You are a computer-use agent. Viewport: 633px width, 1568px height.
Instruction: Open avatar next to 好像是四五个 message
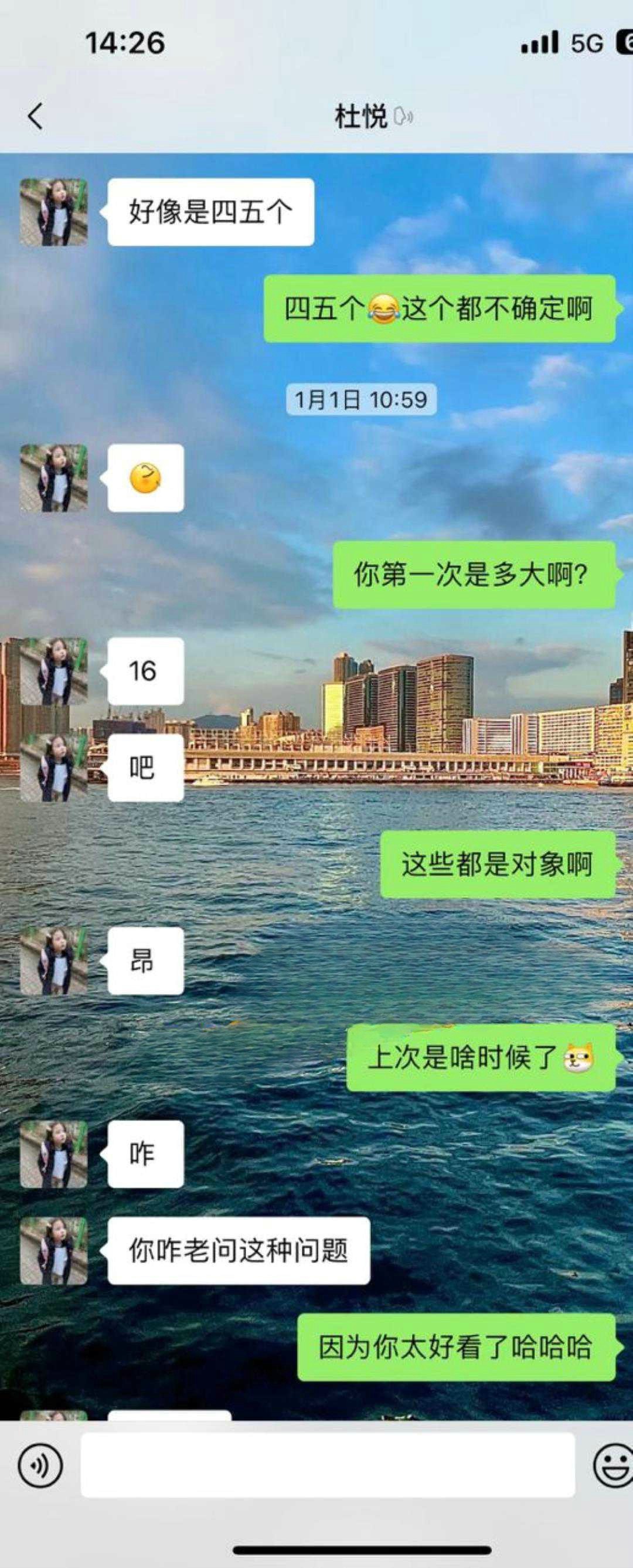53,212
